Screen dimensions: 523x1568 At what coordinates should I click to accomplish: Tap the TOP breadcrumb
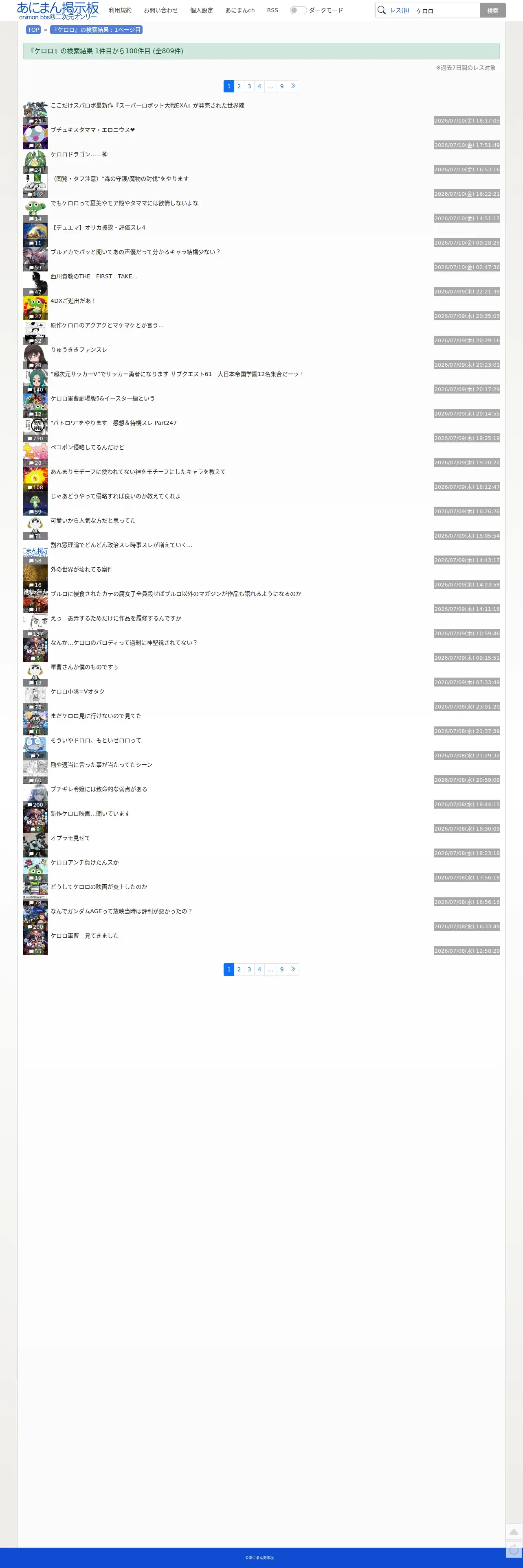(33, 30)
